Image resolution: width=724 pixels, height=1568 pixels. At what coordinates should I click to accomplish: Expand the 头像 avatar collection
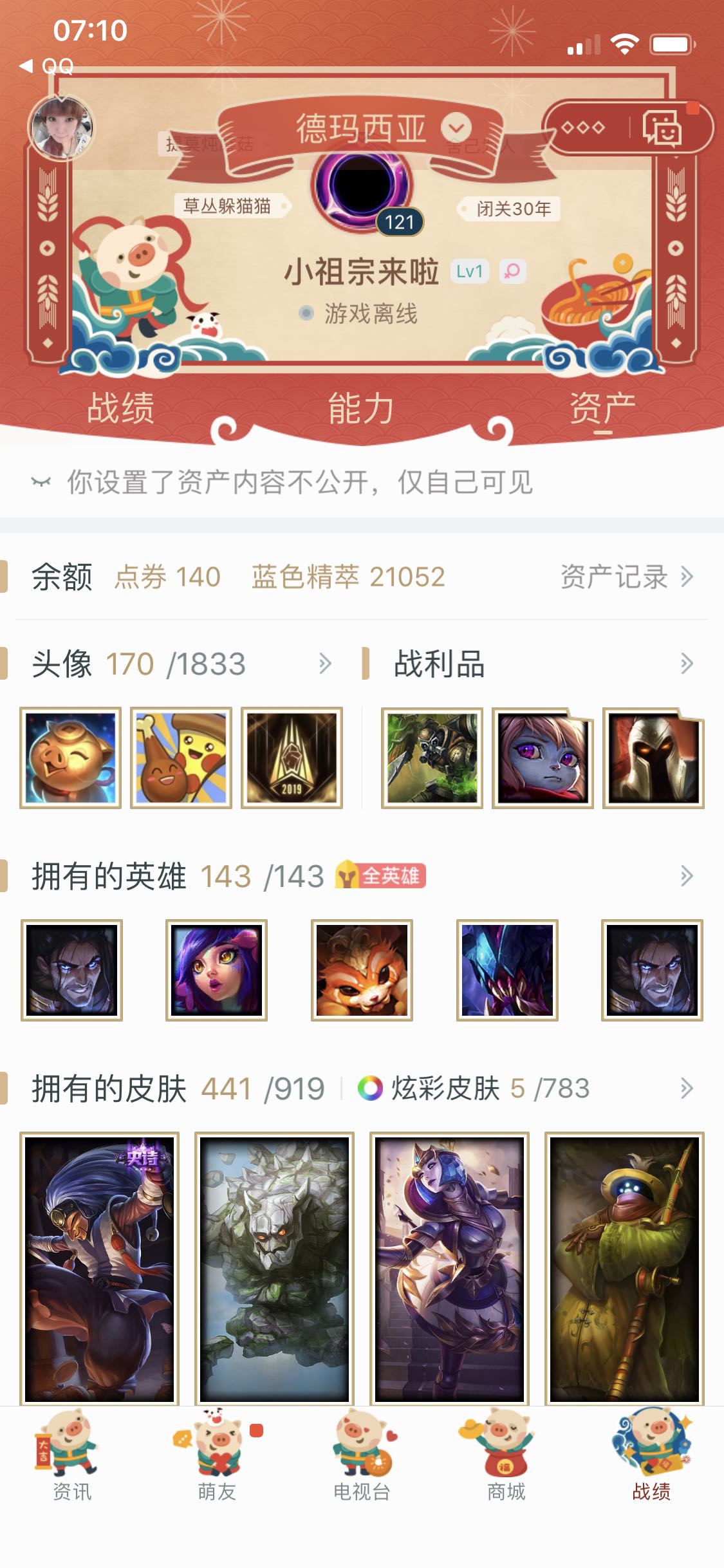click(325, 664)
